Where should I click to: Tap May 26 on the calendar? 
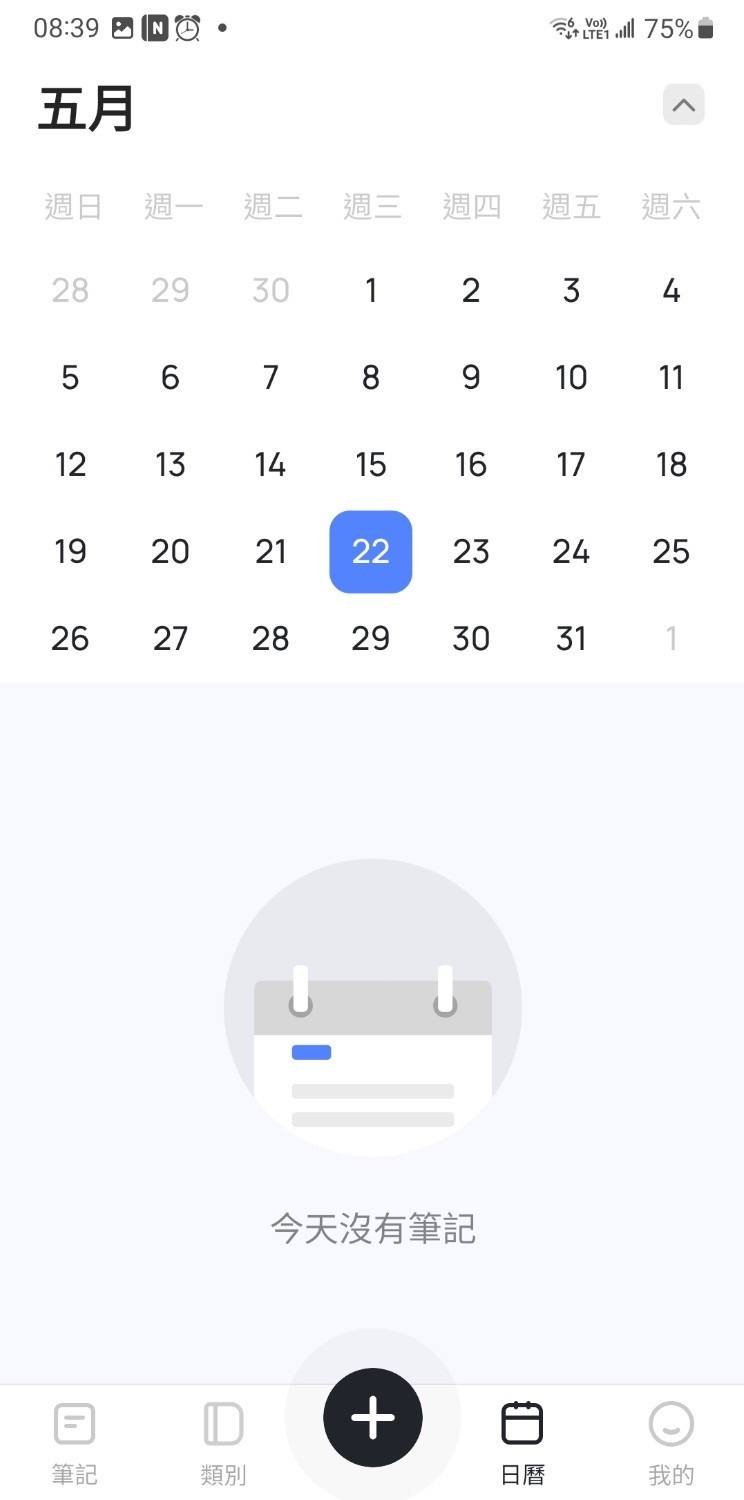coord(70,639)
